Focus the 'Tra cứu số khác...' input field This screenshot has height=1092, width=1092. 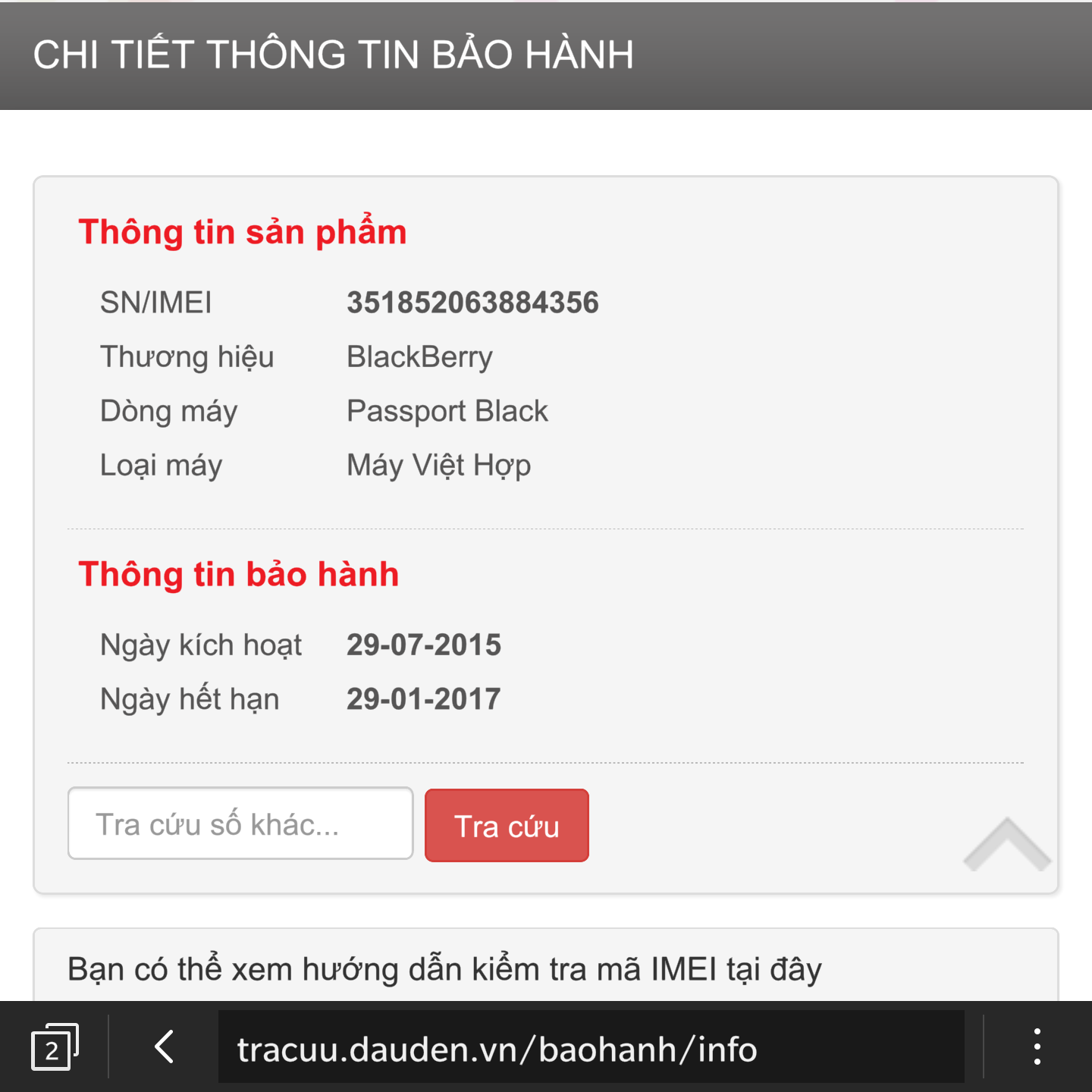240,824
